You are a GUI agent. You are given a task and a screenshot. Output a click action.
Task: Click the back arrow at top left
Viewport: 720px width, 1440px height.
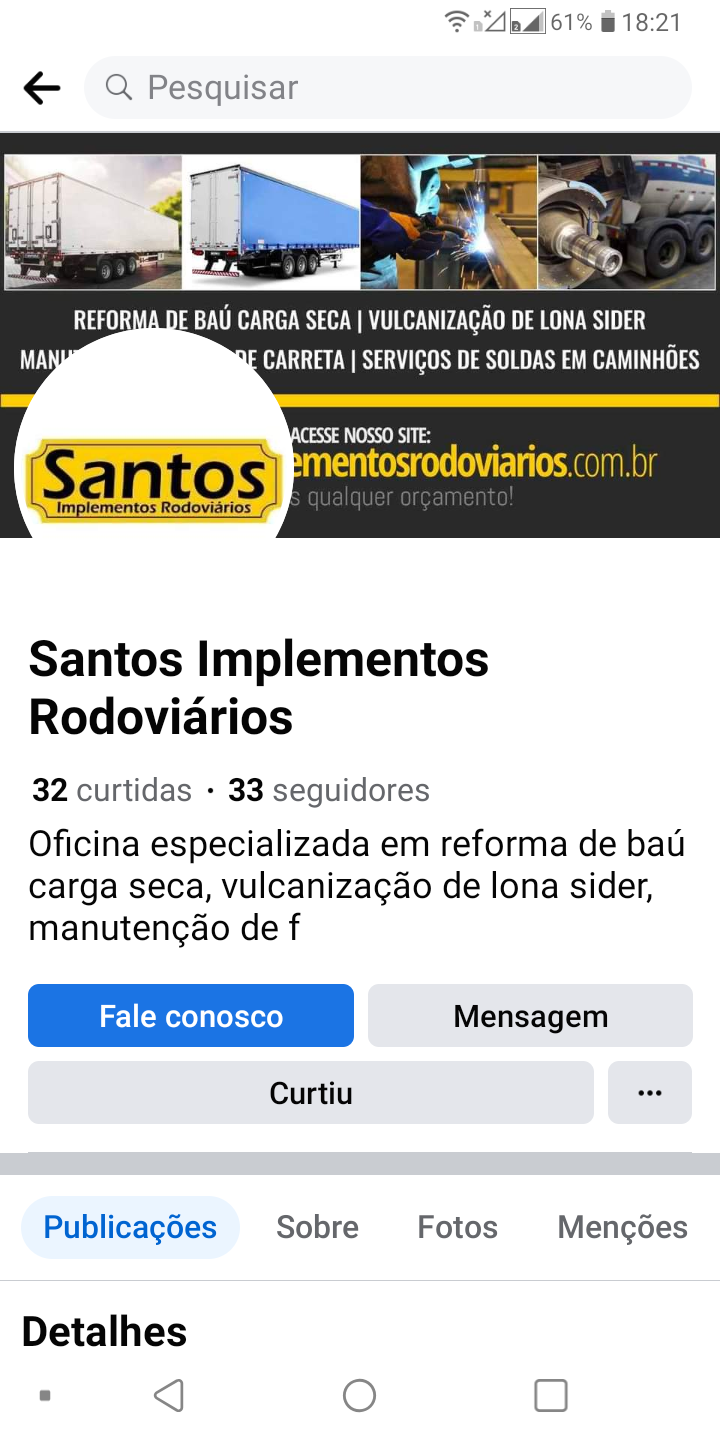tap(41, 87)
